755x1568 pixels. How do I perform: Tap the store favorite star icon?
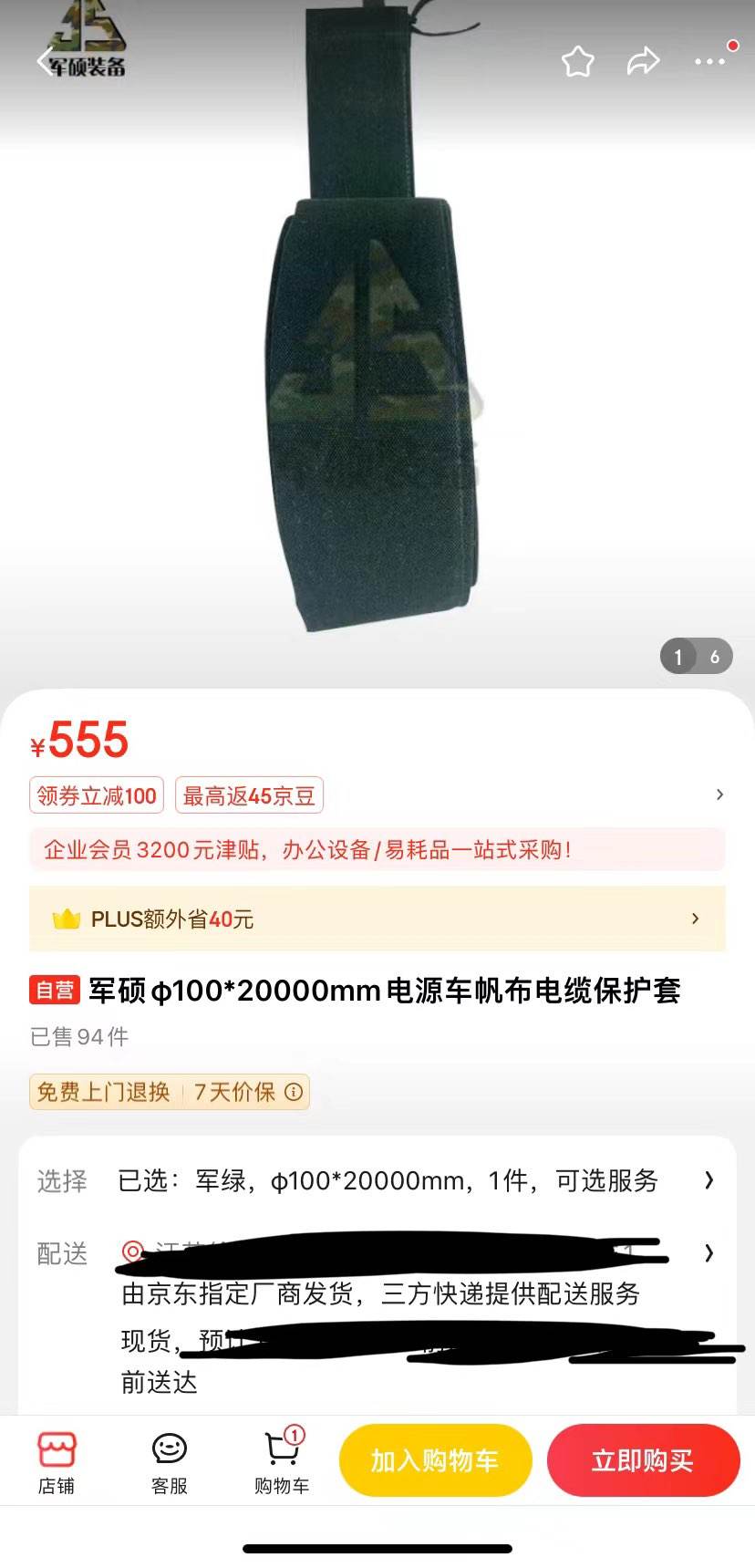(577, 61)
